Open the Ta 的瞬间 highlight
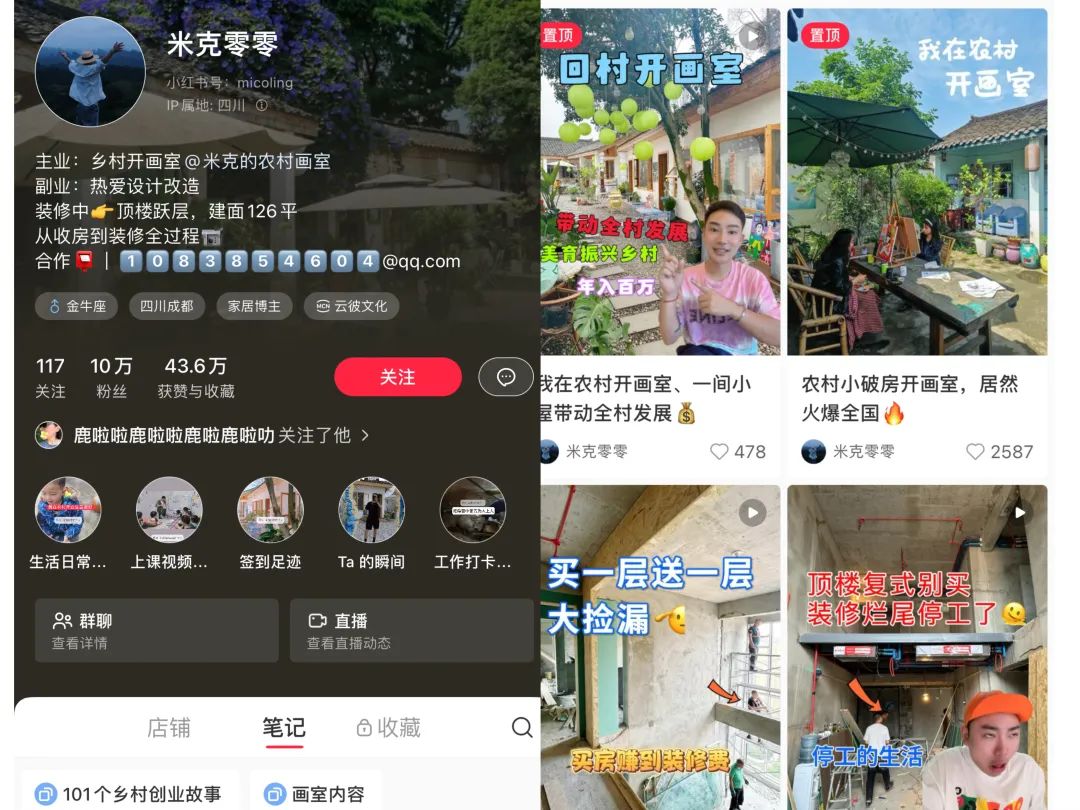The width and height of the screenshot is (1080, 810). point(371,510)
